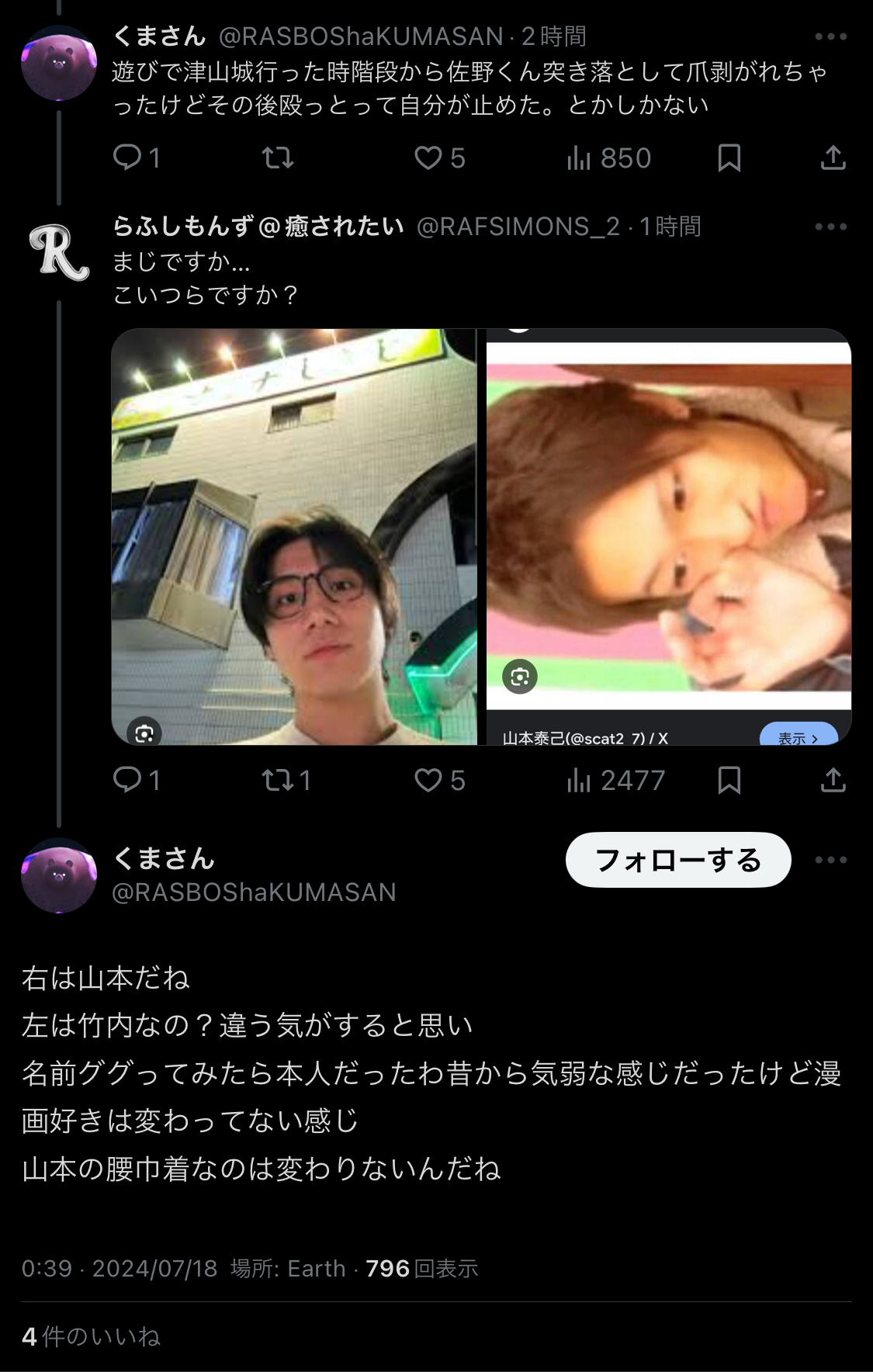View the 4 件のいいね likes list
Viewport: 873px width, 1372px height.
click(x=91, y=1336)
